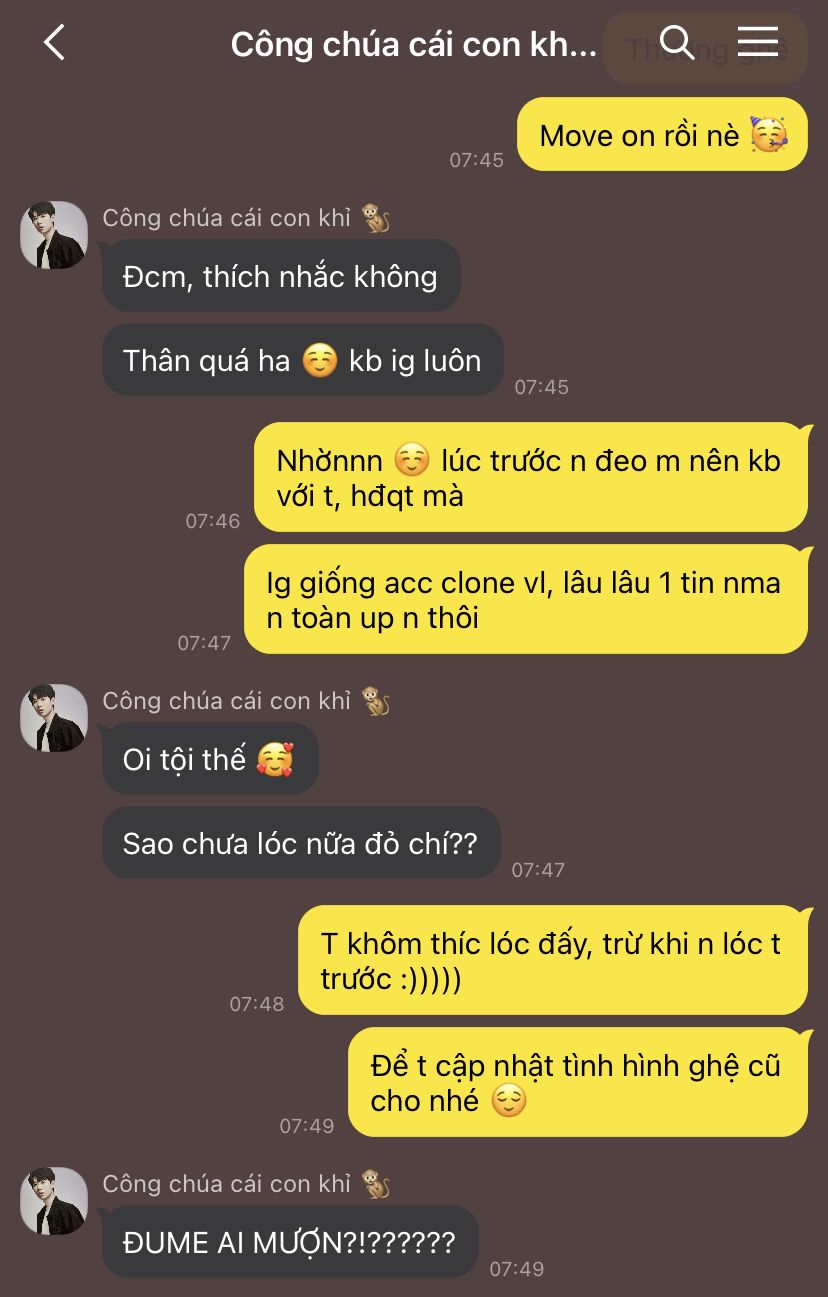This screenshot has width=828, height=1297.
Task: Open the chat menu icon
Action: 758,42
